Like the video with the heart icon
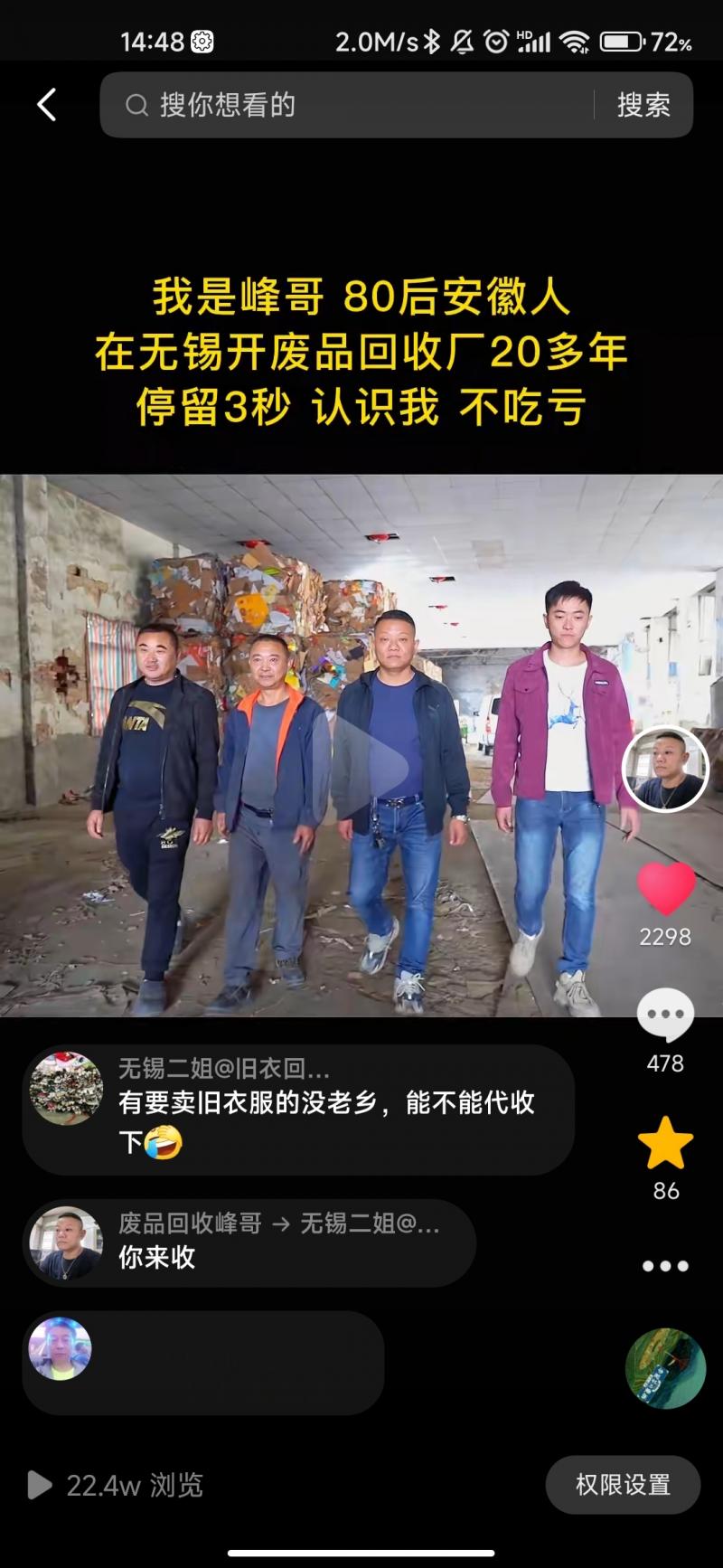The height and width of the screenshot is (1568, 723). [666, 888]
